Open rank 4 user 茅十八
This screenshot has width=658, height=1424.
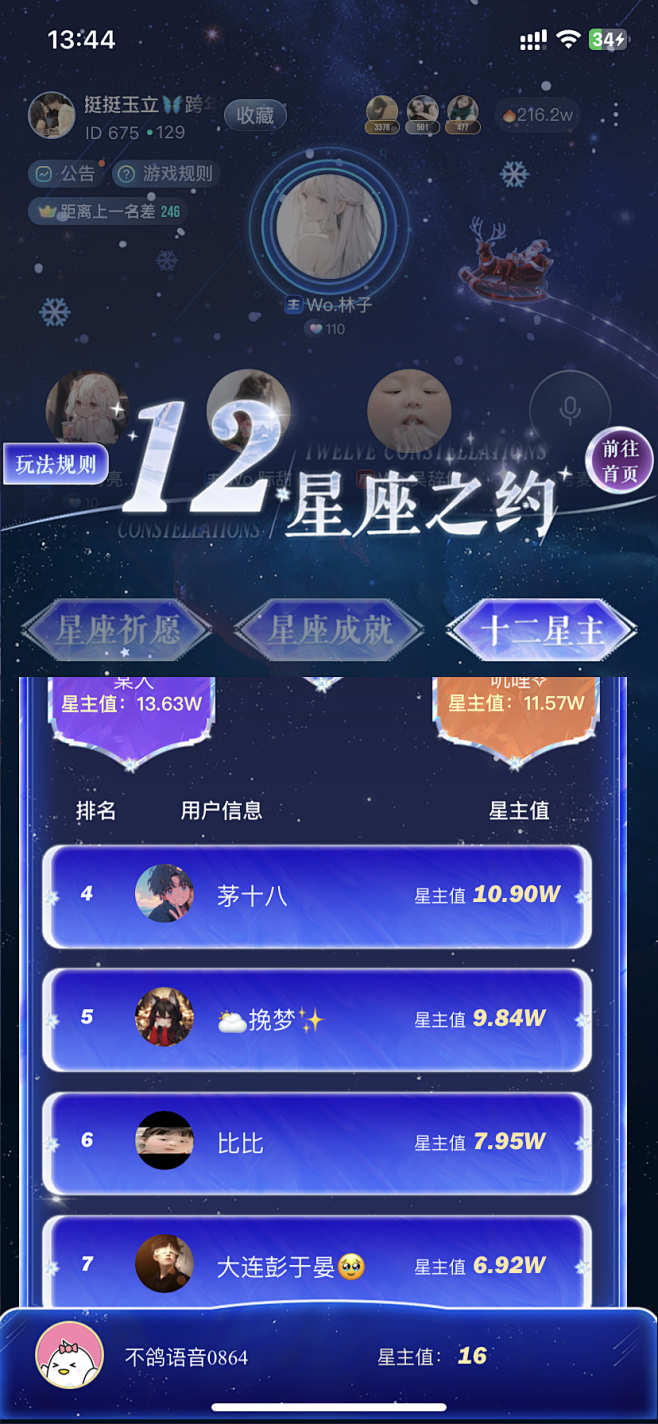pyautogui.click(x=316, y=895)
